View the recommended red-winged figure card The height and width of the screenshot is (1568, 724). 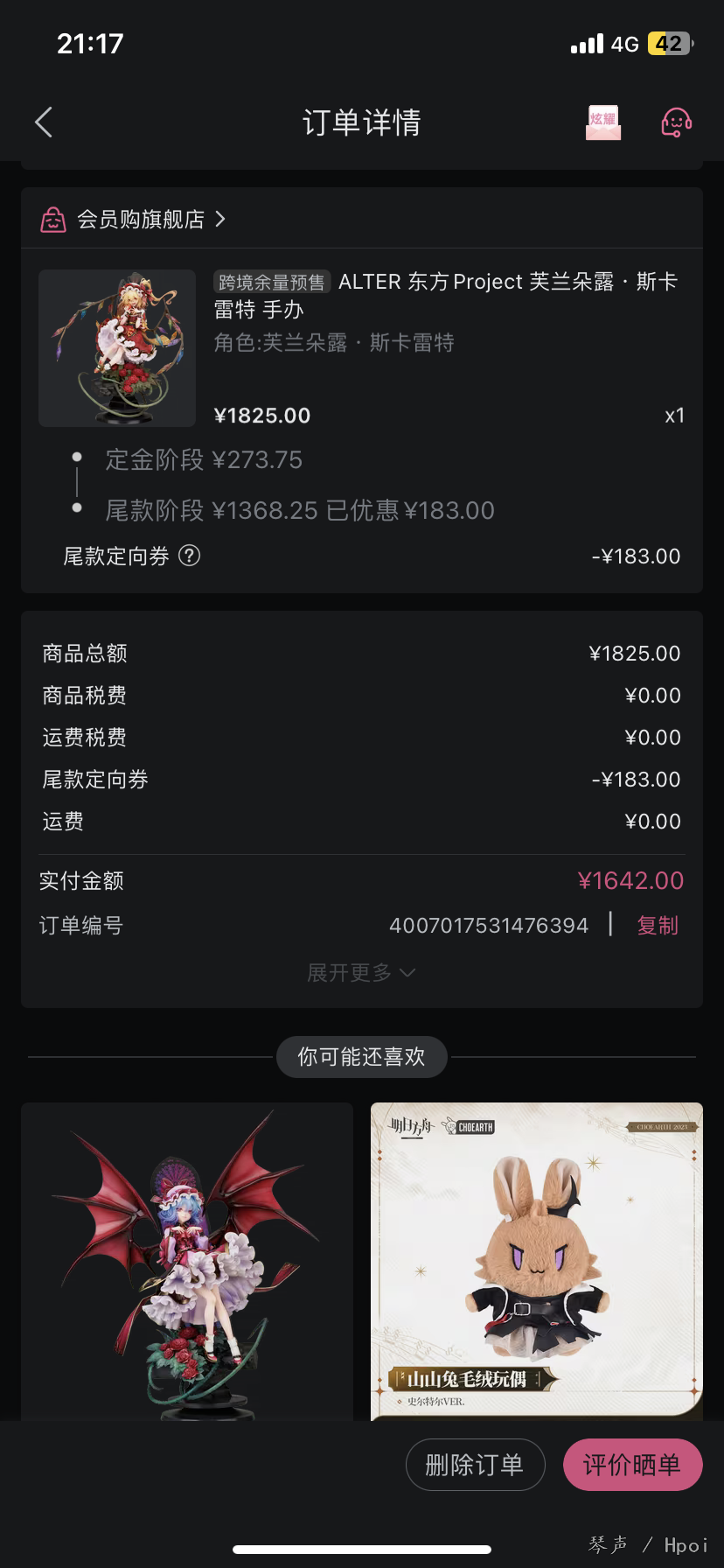(x=187, y=1260)
